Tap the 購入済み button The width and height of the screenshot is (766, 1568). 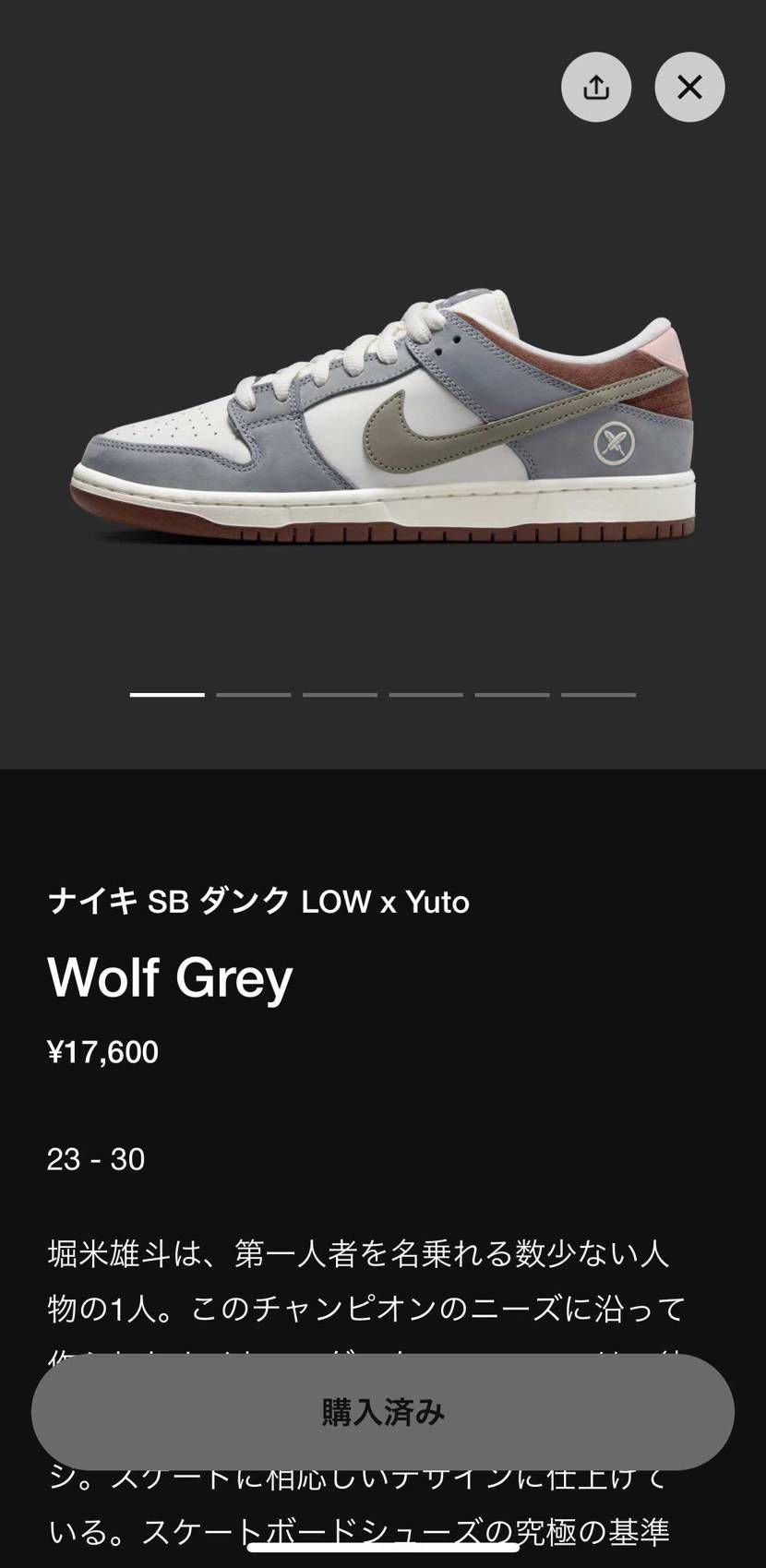[383, 1411]
